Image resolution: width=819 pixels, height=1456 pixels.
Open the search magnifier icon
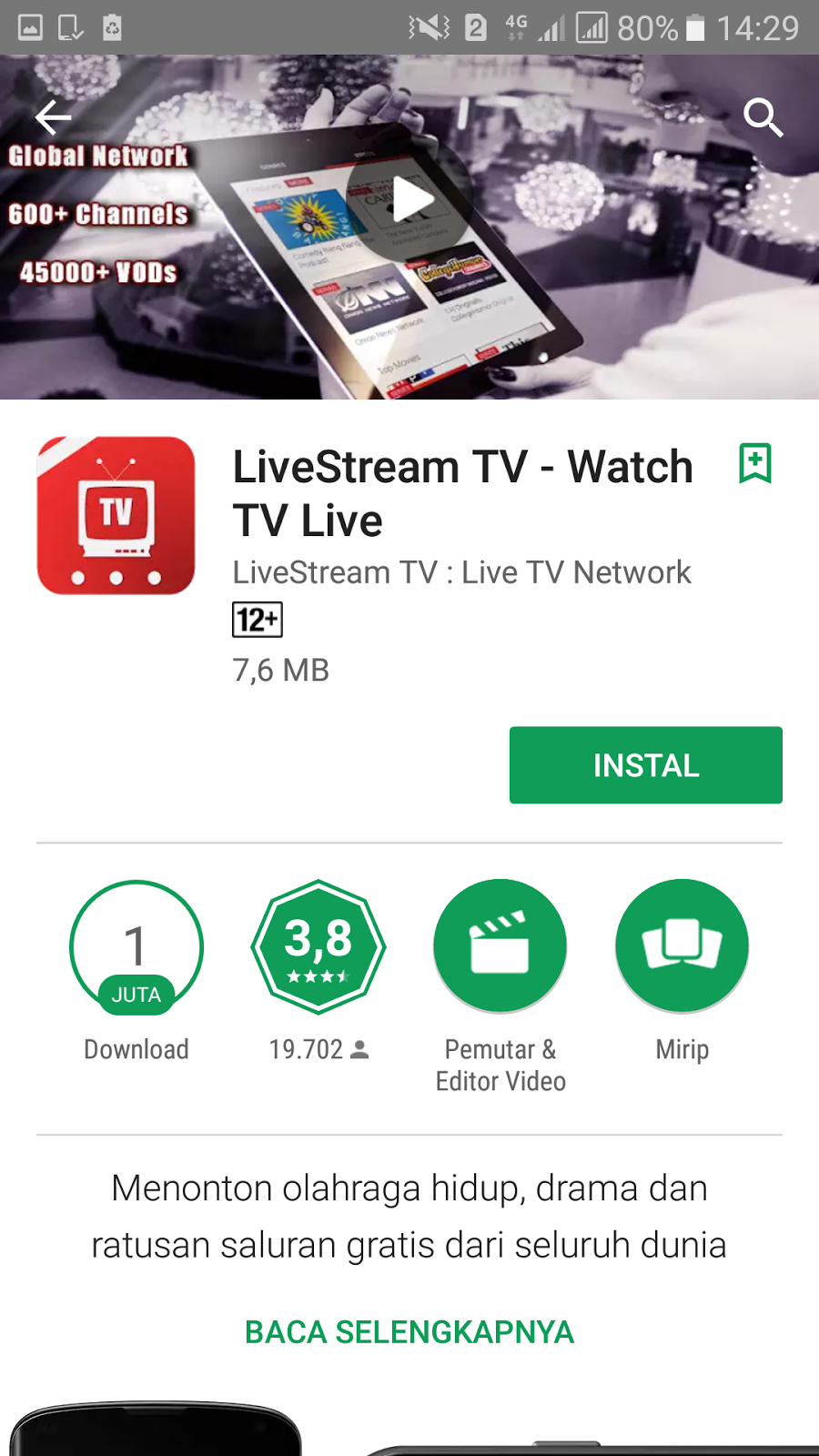[763, 117]
